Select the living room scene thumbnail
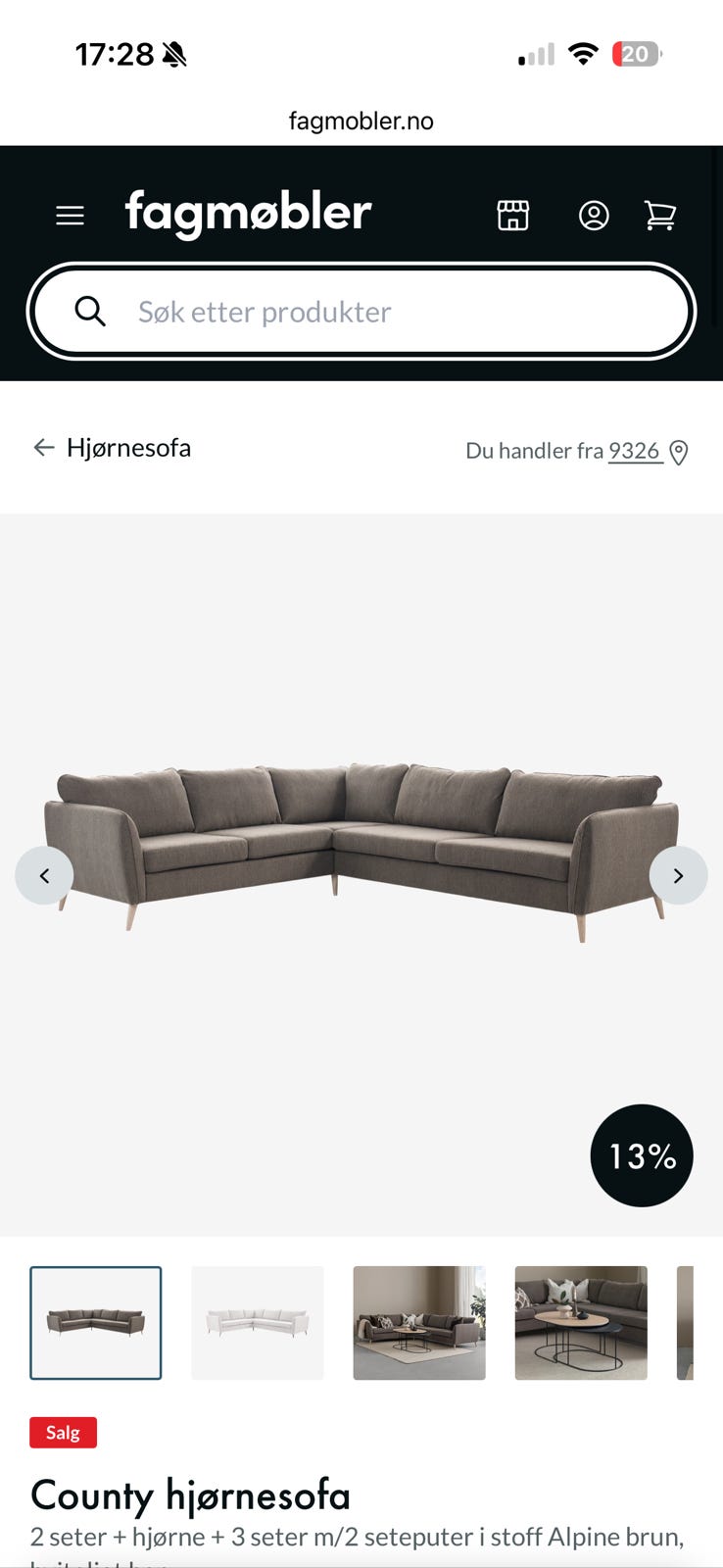Image resolution: width=723 pixels, height=1568 pixels. tap(418, 1323)
